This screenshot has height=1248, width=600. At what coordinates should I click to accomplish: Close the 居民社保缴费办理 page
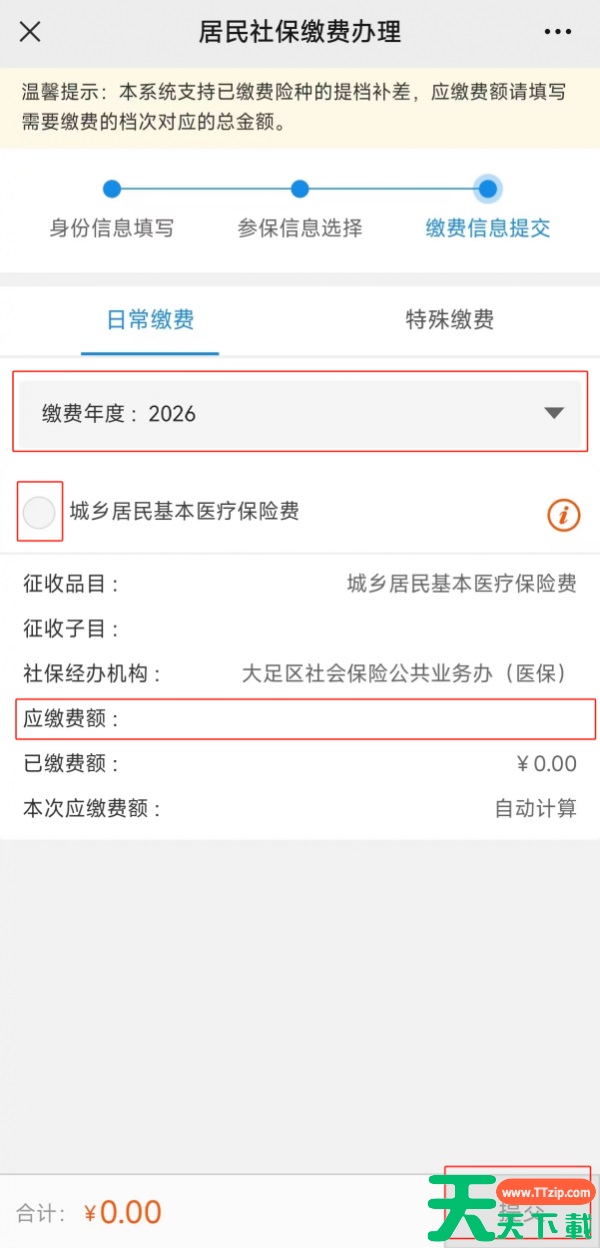[x=30, y=31]
